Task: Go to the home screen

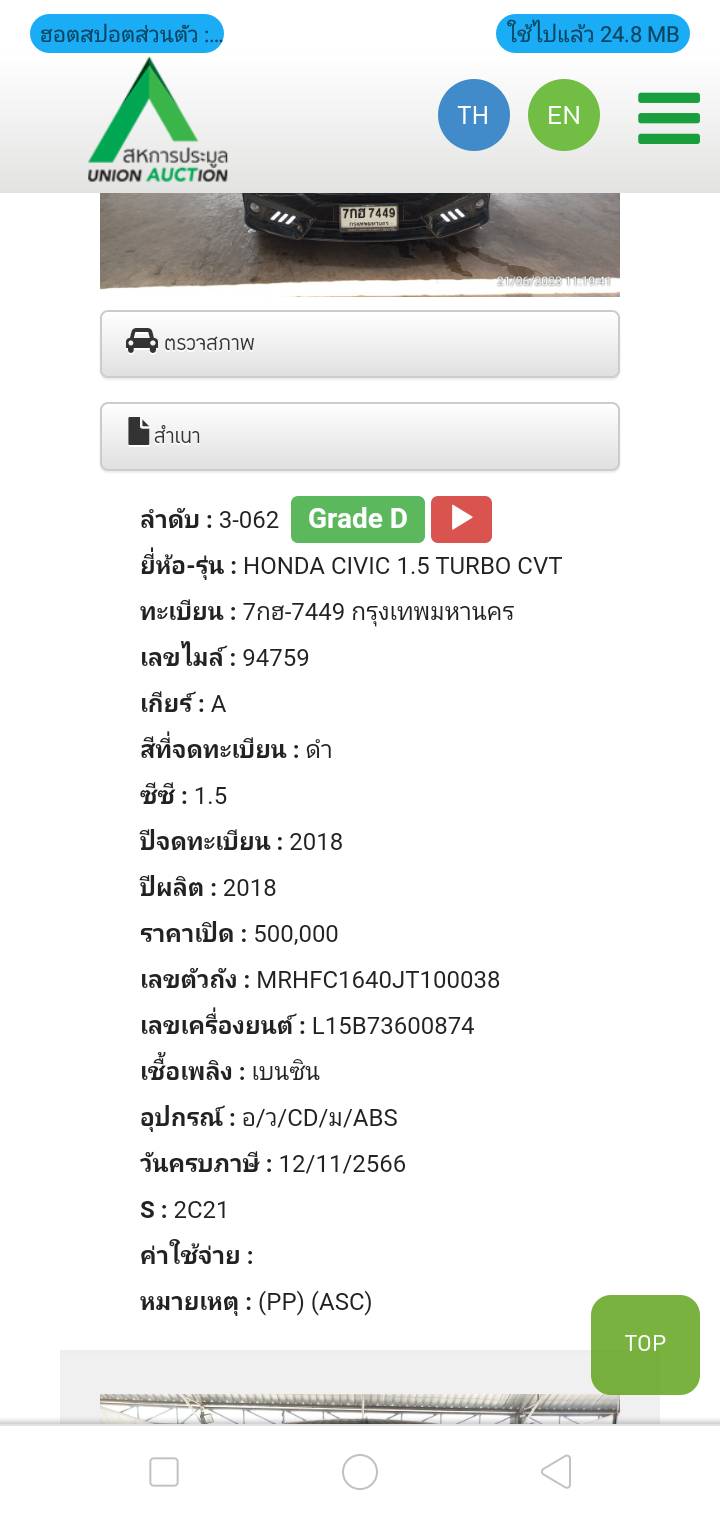Action: [360, 1472]
